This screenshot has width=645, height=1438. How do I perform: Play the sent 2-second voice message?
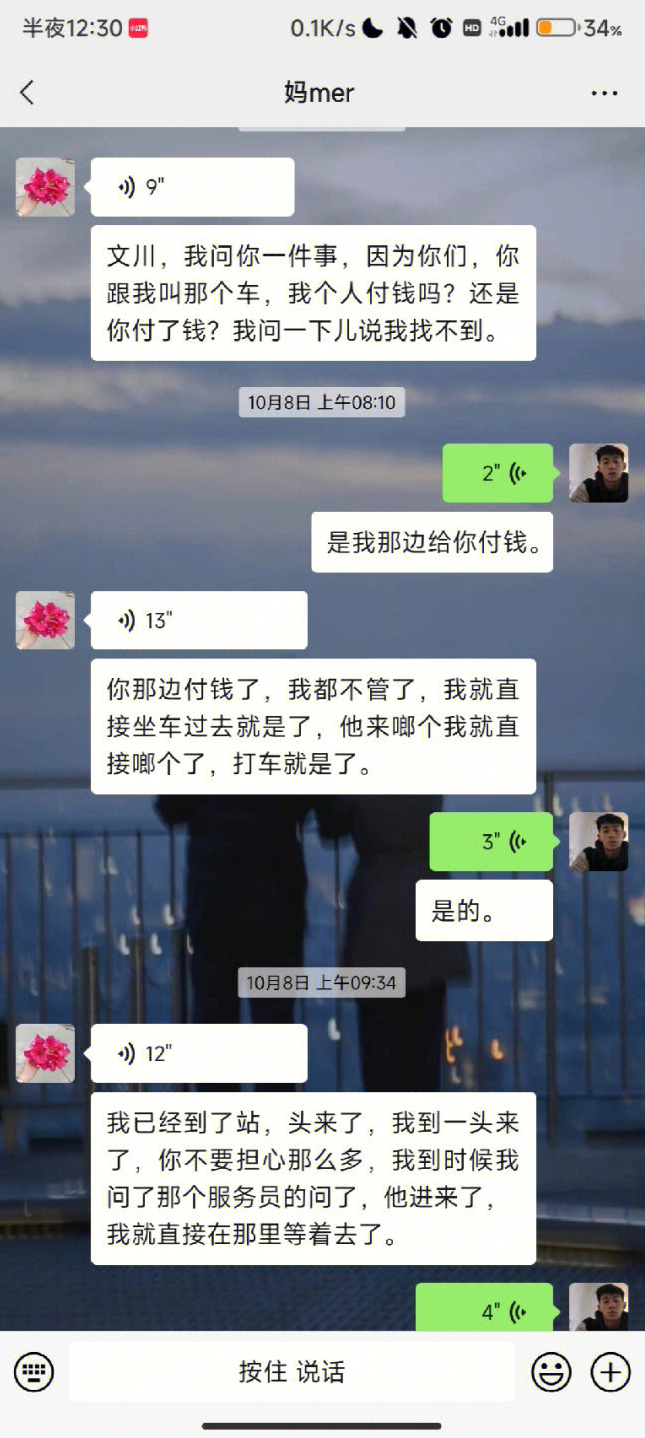coord(498,473)
